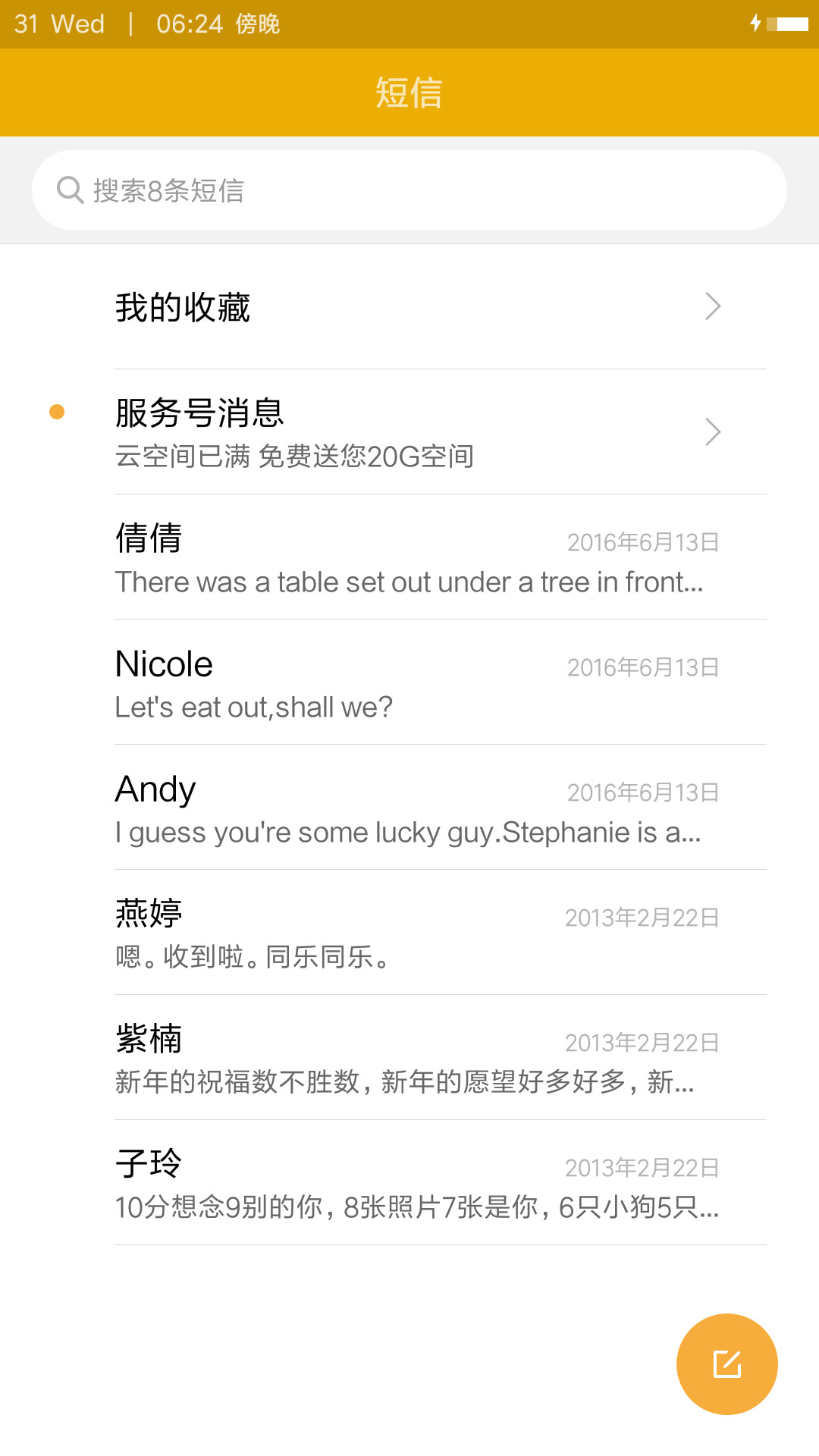Image resolution: width=819 pixels, height=1456 pixels.
Task: Compose a new message
Action: click(727, 1364)
